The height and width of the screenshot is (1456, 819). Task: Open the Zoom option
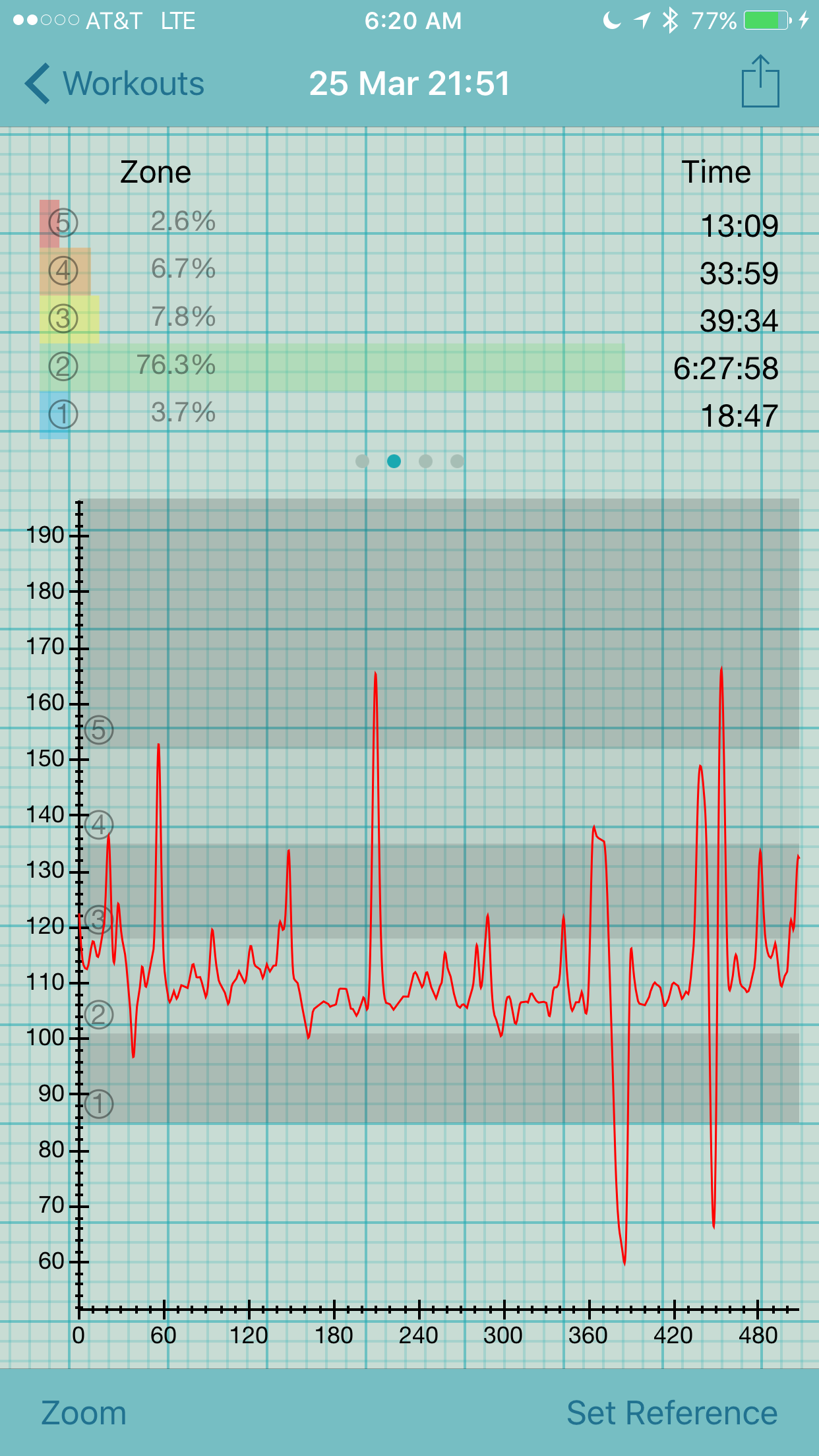[x=84, y=1413]
